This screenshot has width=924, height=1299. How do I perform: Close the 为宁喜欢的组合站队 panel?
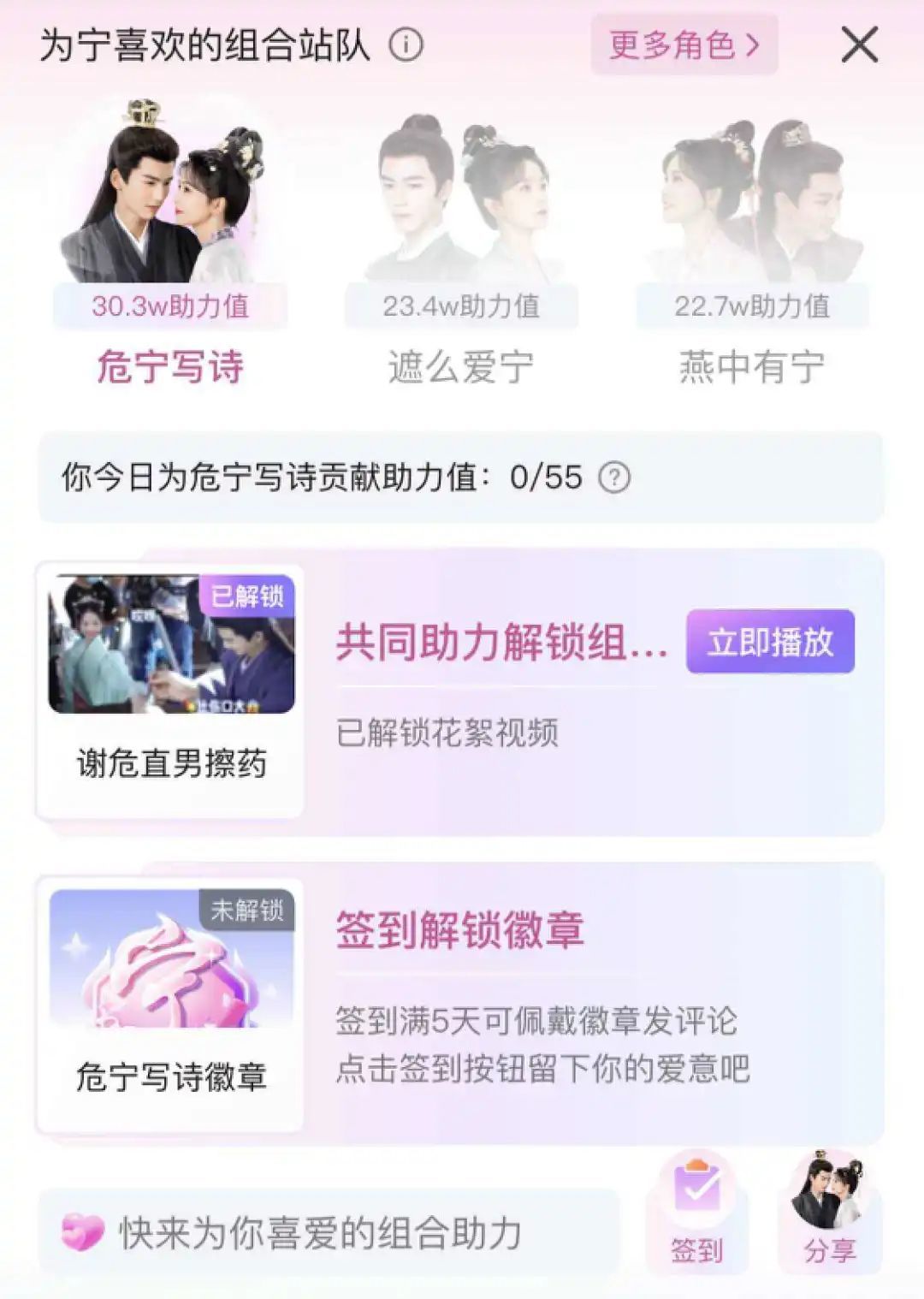point(859,44)
